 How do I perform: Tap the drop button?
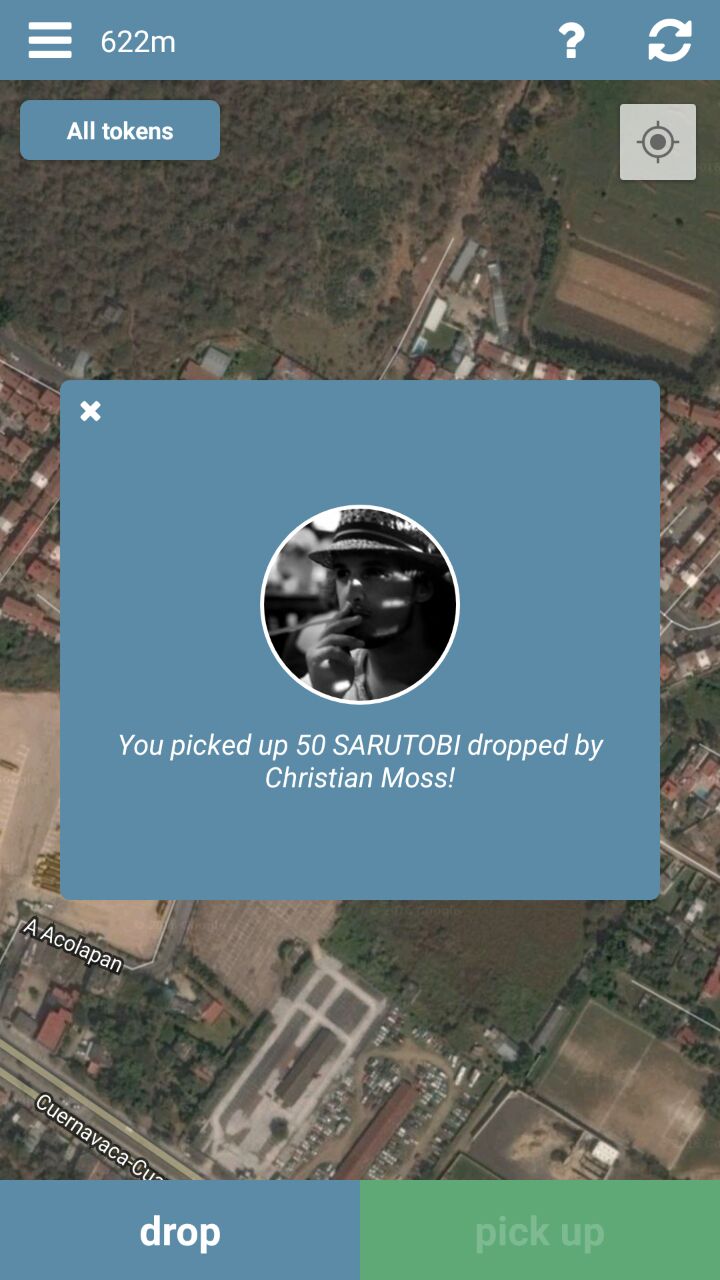180,1230
